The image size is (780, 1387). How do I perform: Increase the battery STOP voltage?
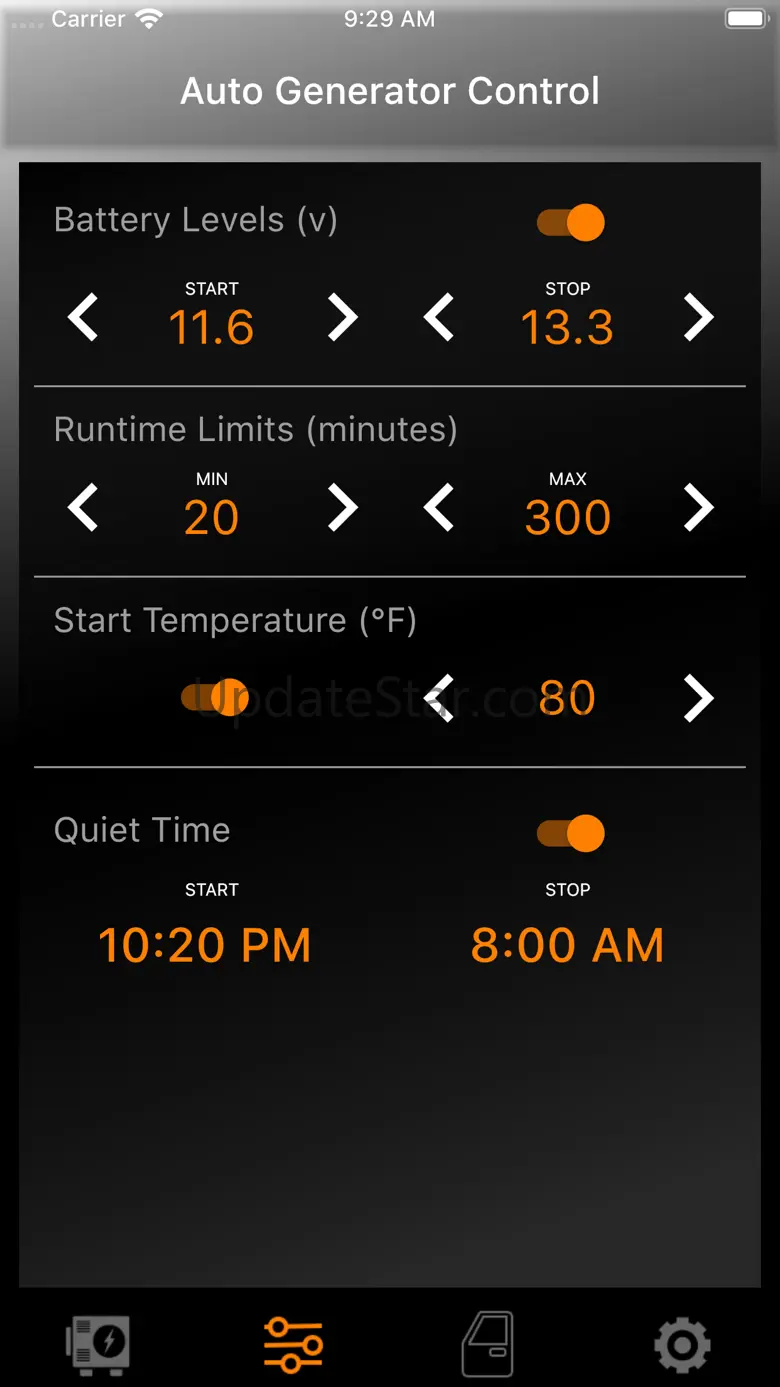click(x=698, y=318)
